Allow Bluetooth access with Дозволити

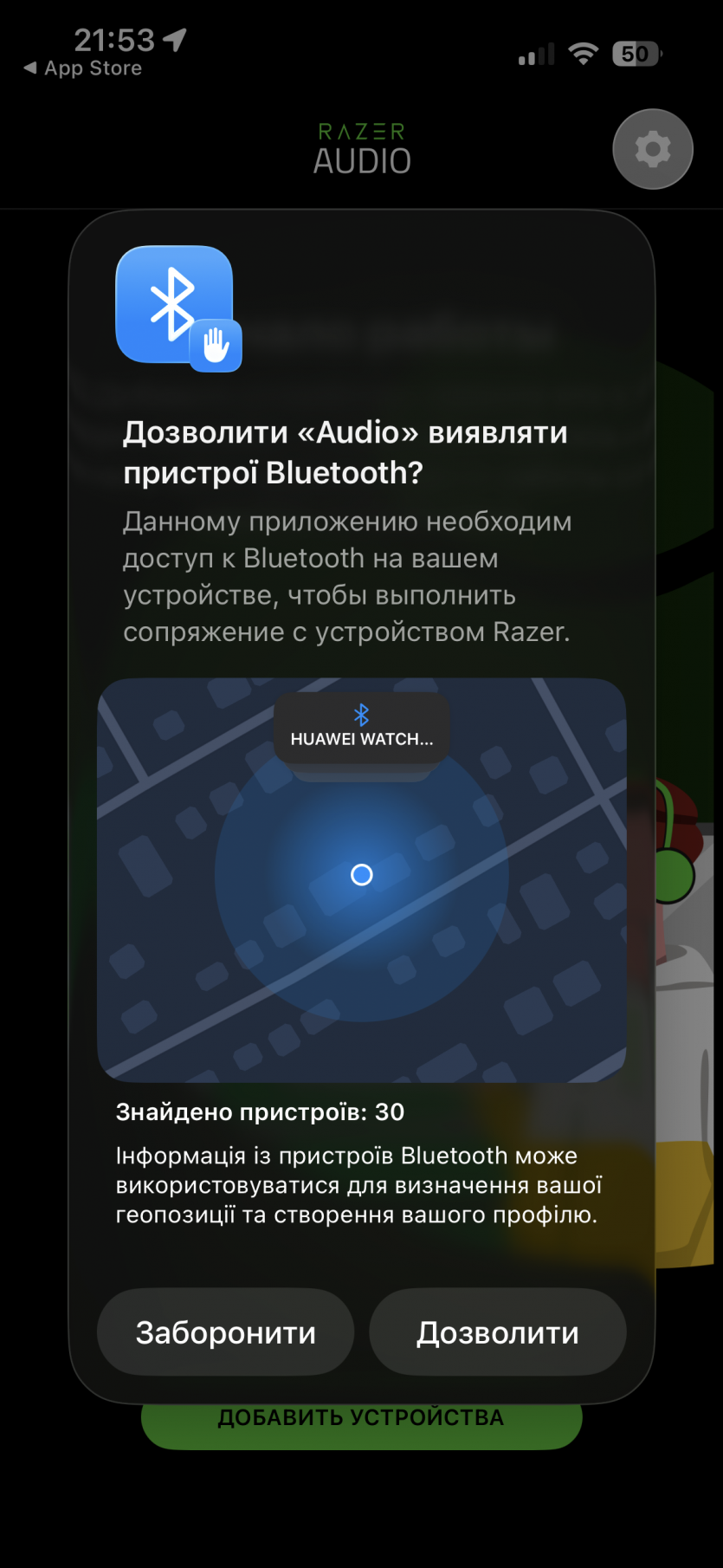click(x=497, y=1332)
